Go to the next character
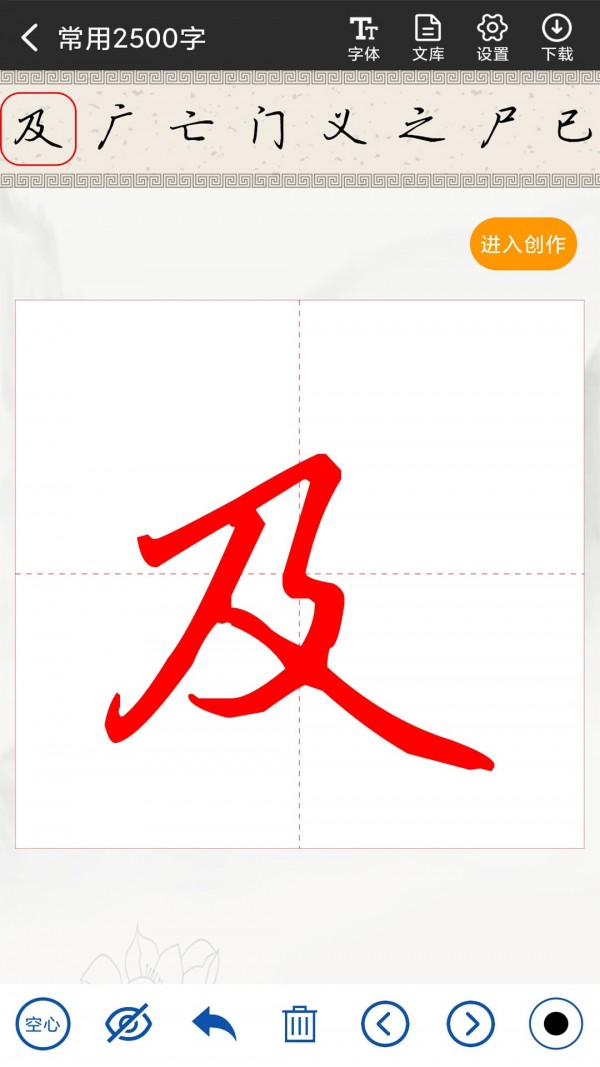Screen dimensions: 600x1067 470,1023
